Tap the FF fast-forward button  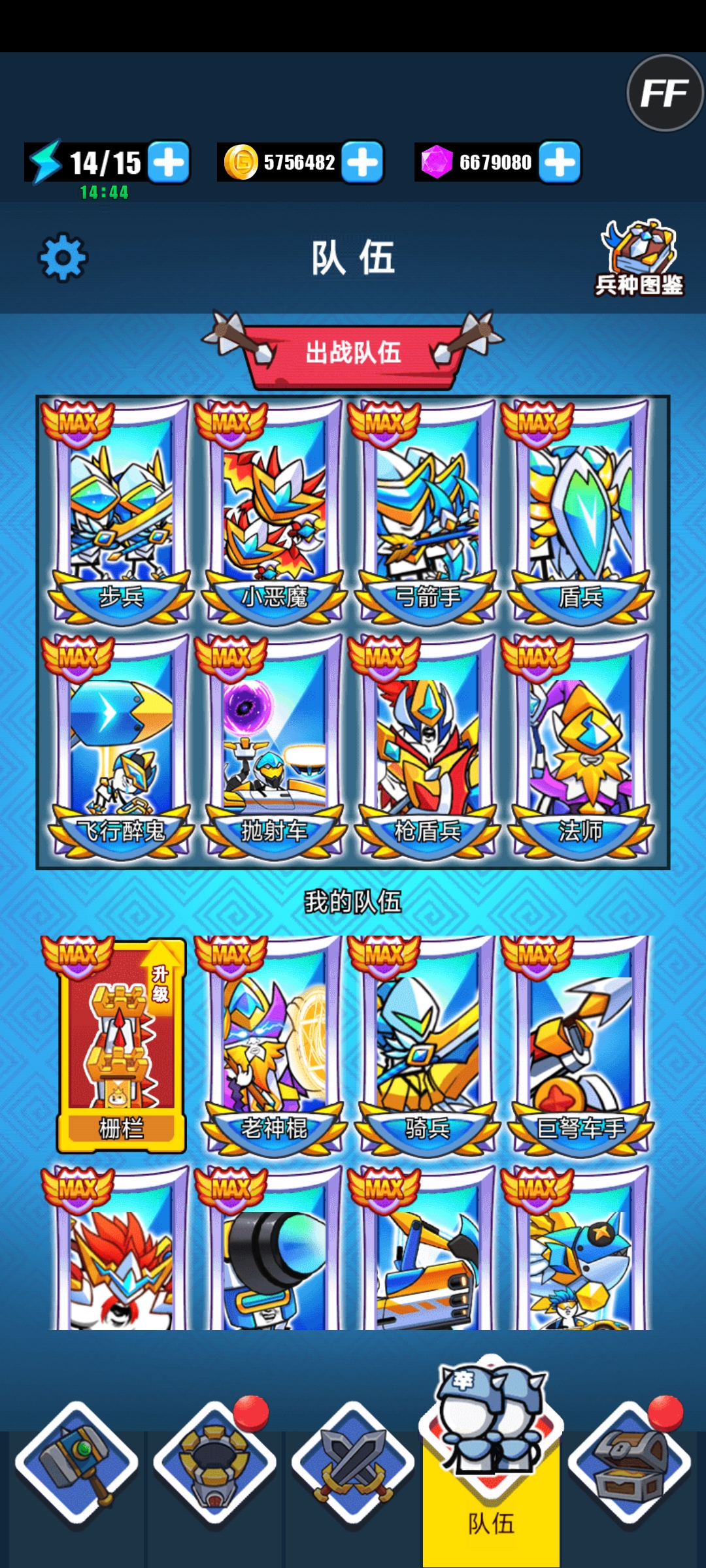click(x=665, y=93)
